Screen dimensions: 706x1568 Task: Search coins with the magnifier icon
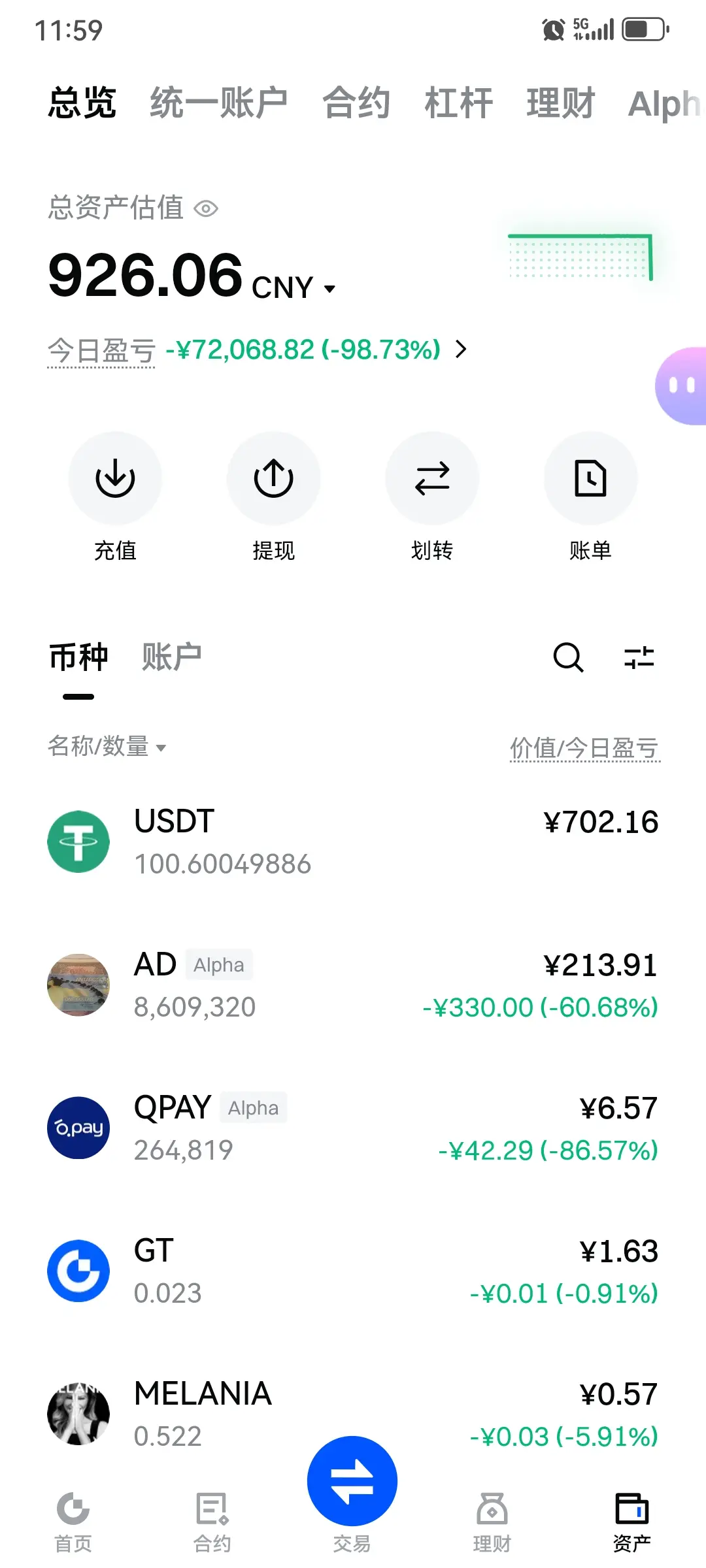[x=568, y=657]
